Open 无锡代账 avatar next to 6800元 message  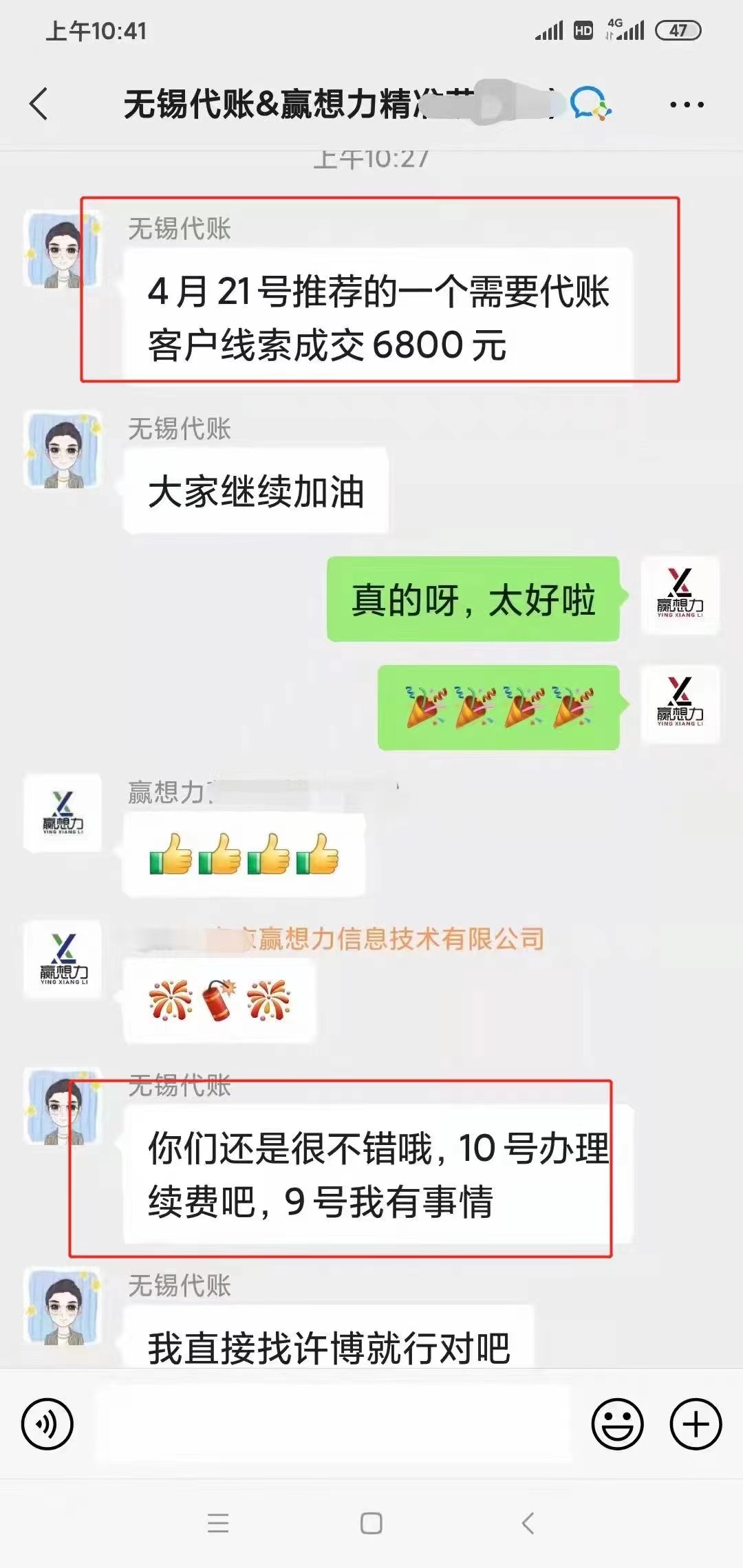click(x=63, y=250)
